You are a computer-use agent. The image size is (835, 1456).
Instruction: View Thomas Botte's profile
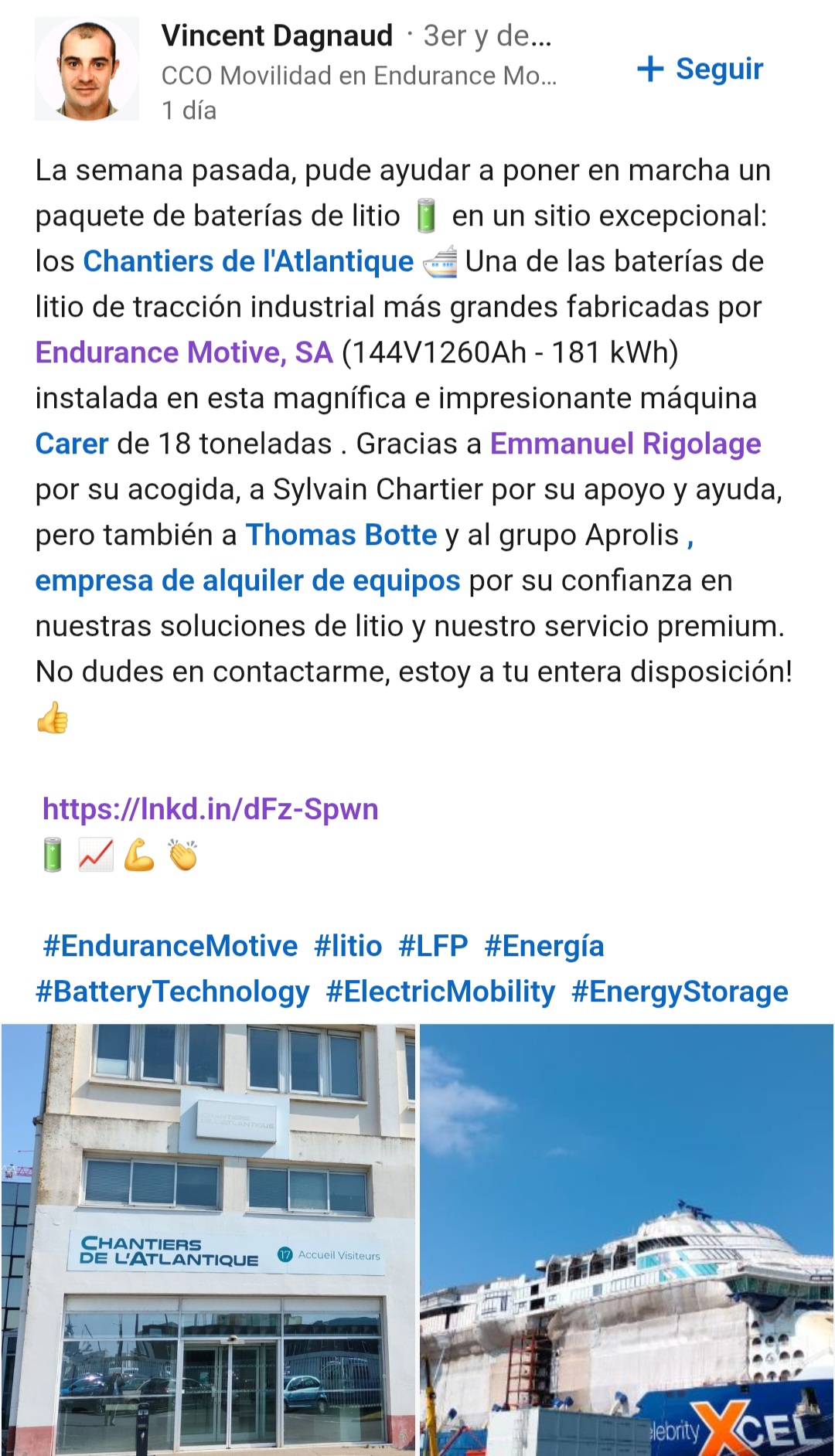click(341, 535)
